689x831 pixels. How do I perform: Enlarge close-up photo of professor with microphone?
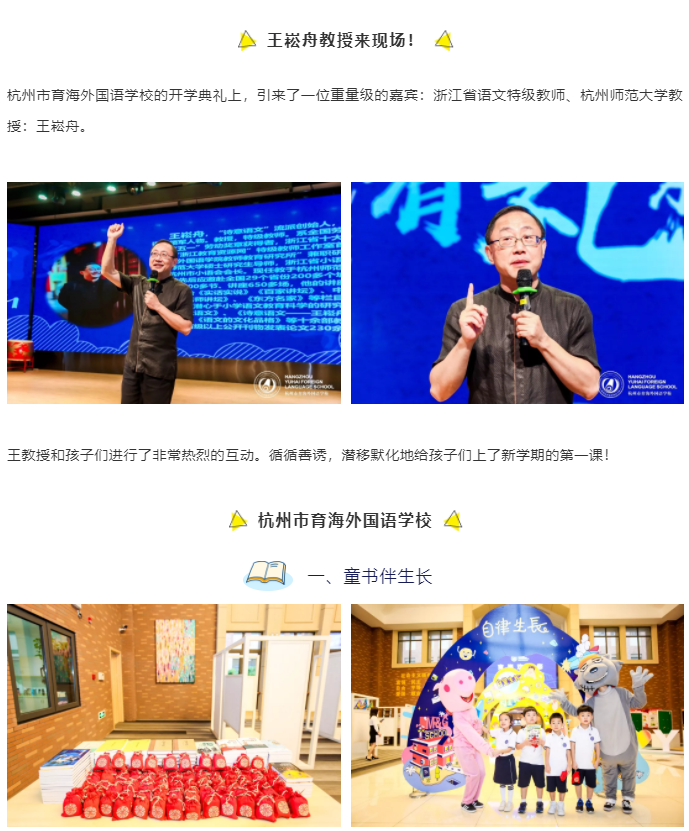point(517,293)
